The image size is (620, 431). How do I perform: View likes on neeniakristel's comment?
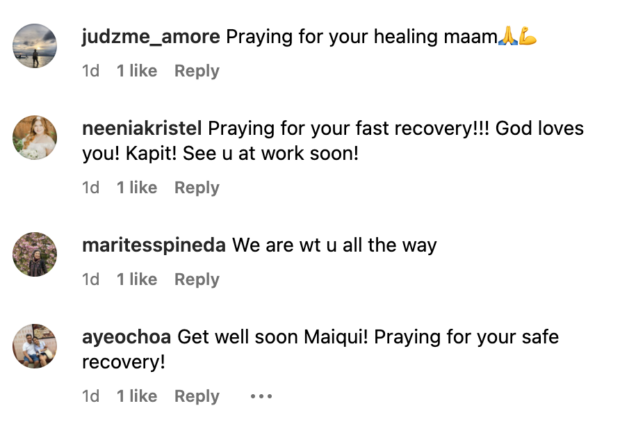point(136,188)
